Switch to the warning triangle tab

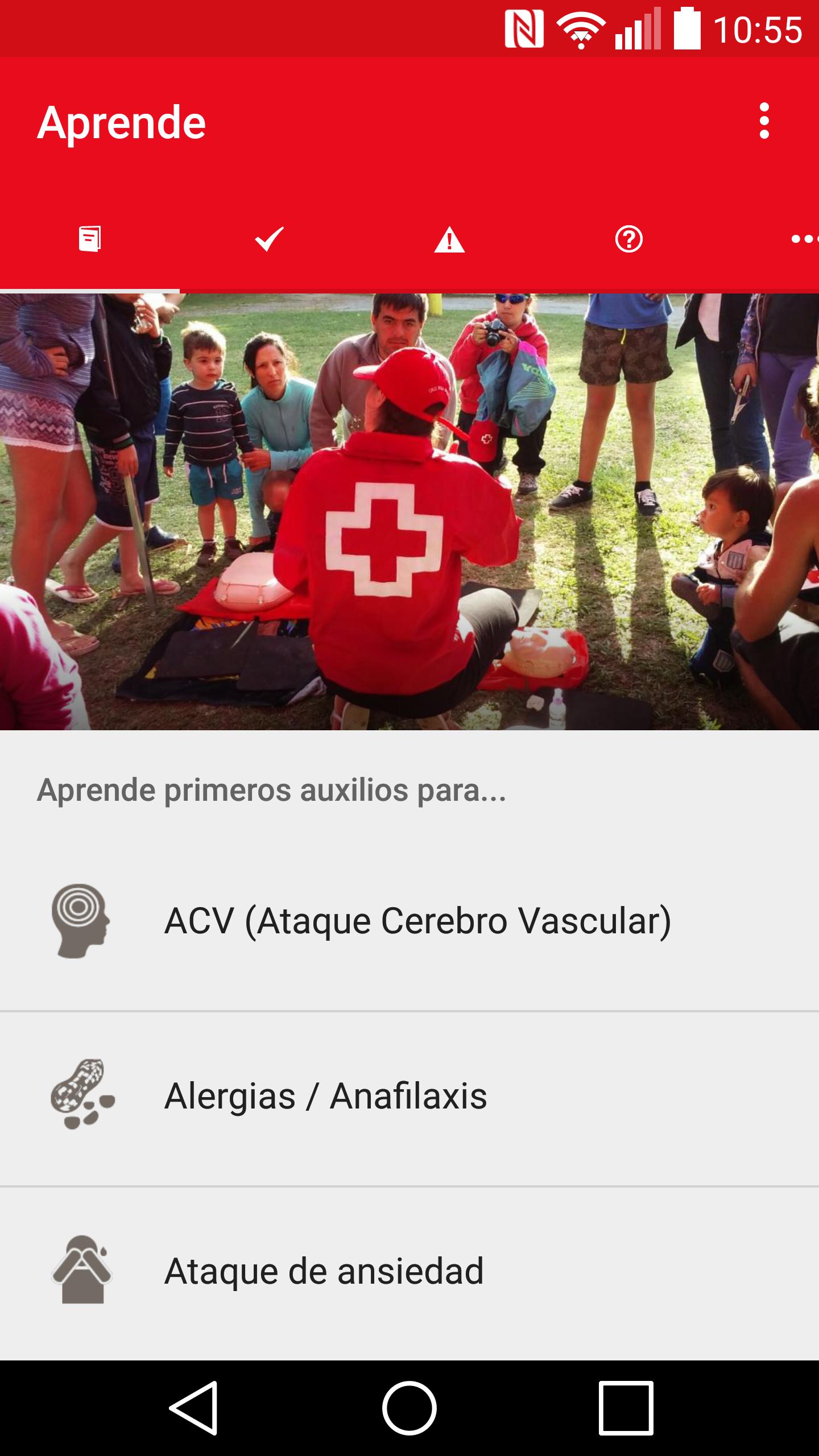(449, 239)
